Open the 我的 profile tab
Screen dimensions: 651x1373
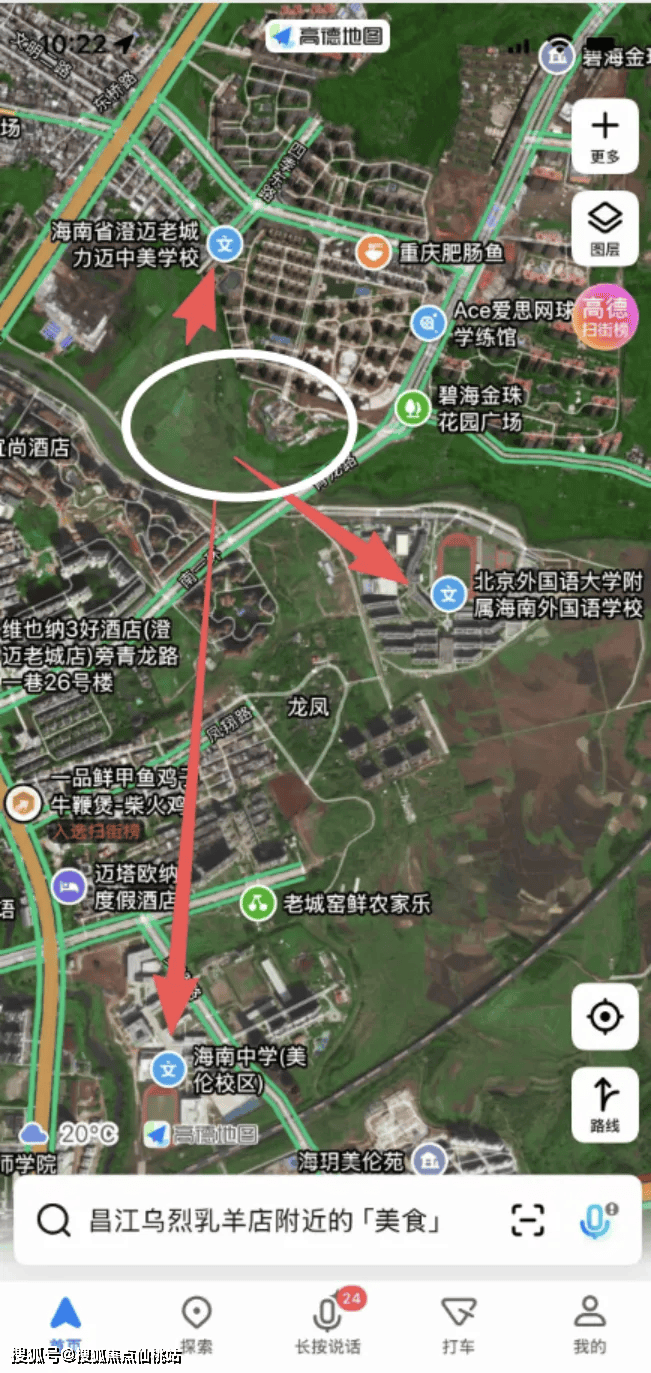point(590,1324)
